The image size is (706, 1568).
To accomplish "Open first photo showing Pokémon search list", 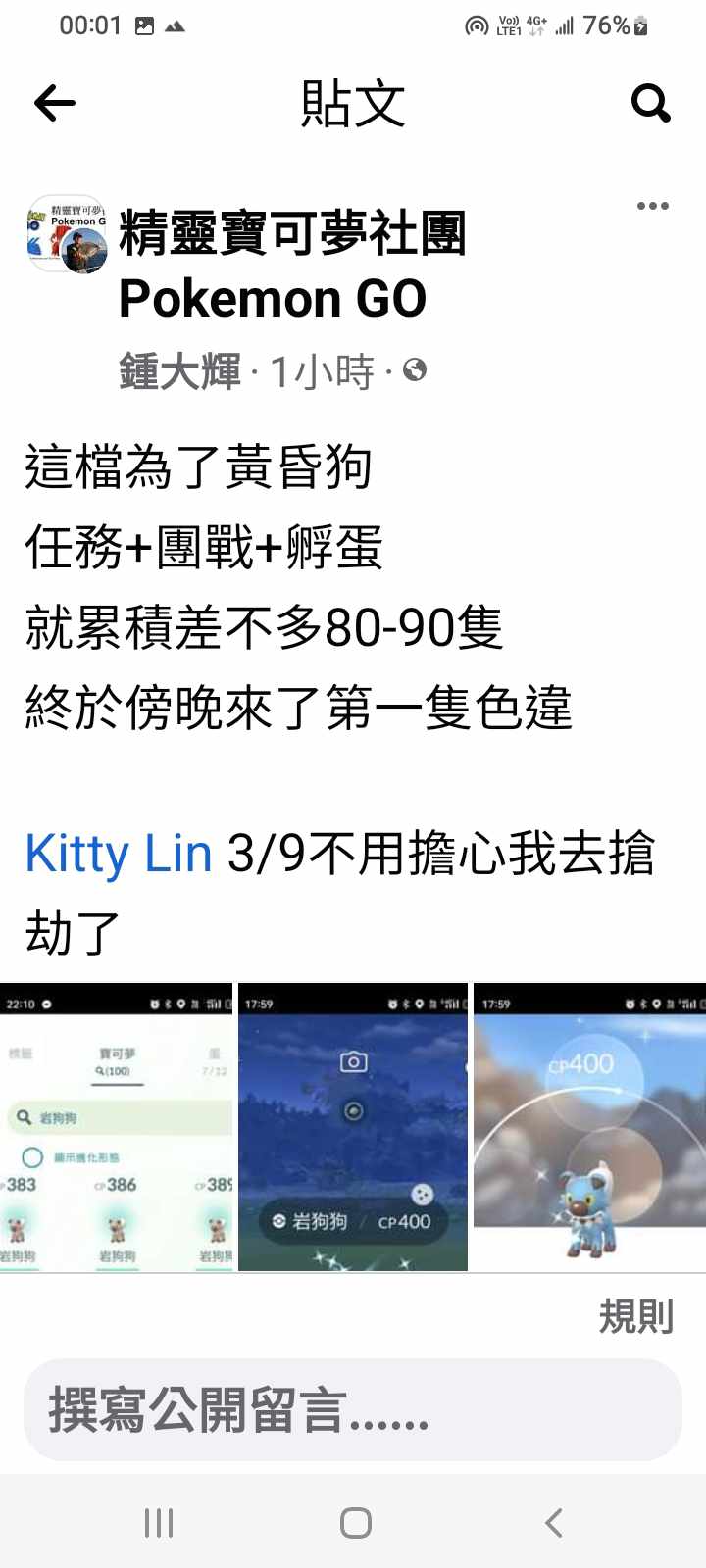I will 117,1127.
